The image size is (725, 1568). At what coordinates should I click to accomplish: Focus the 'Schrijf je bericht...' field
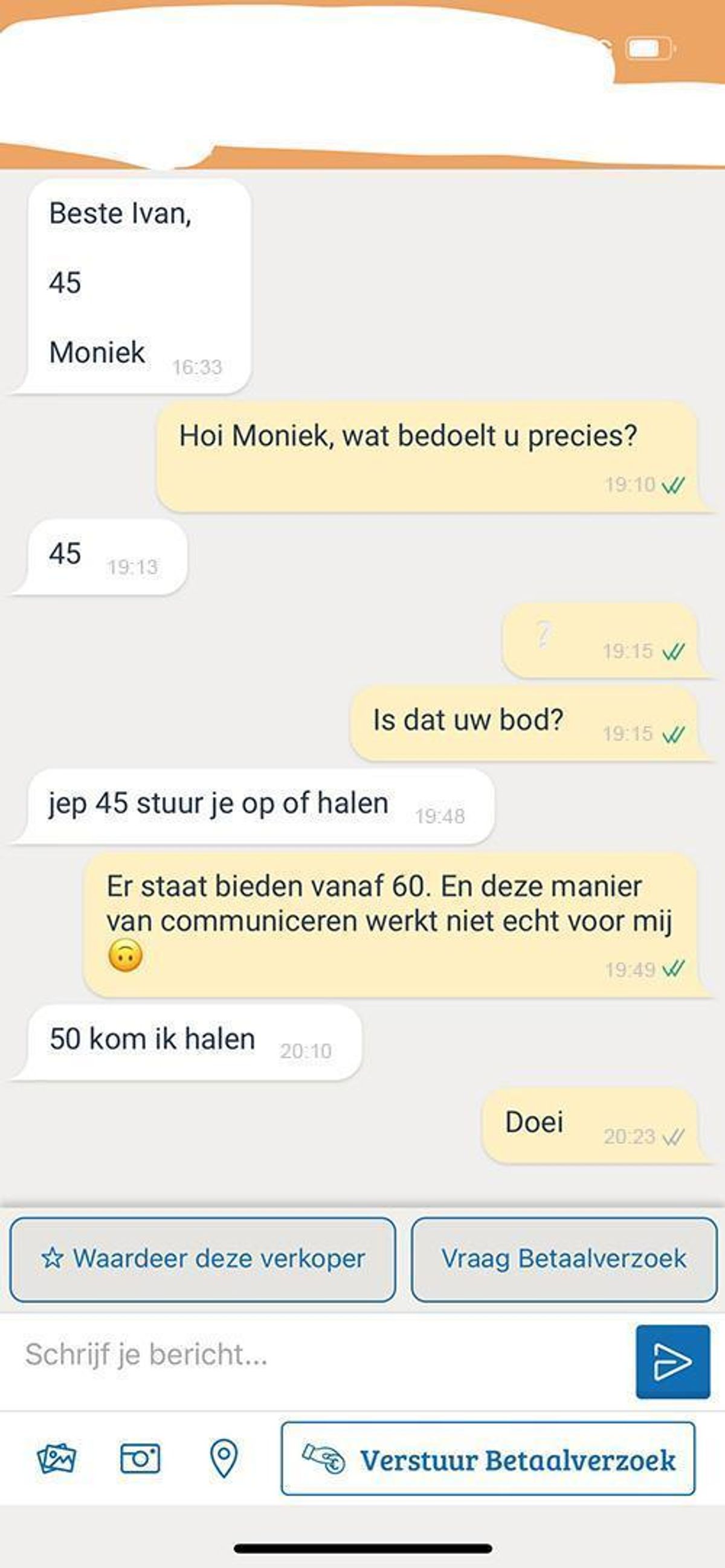click(317, 1355)
